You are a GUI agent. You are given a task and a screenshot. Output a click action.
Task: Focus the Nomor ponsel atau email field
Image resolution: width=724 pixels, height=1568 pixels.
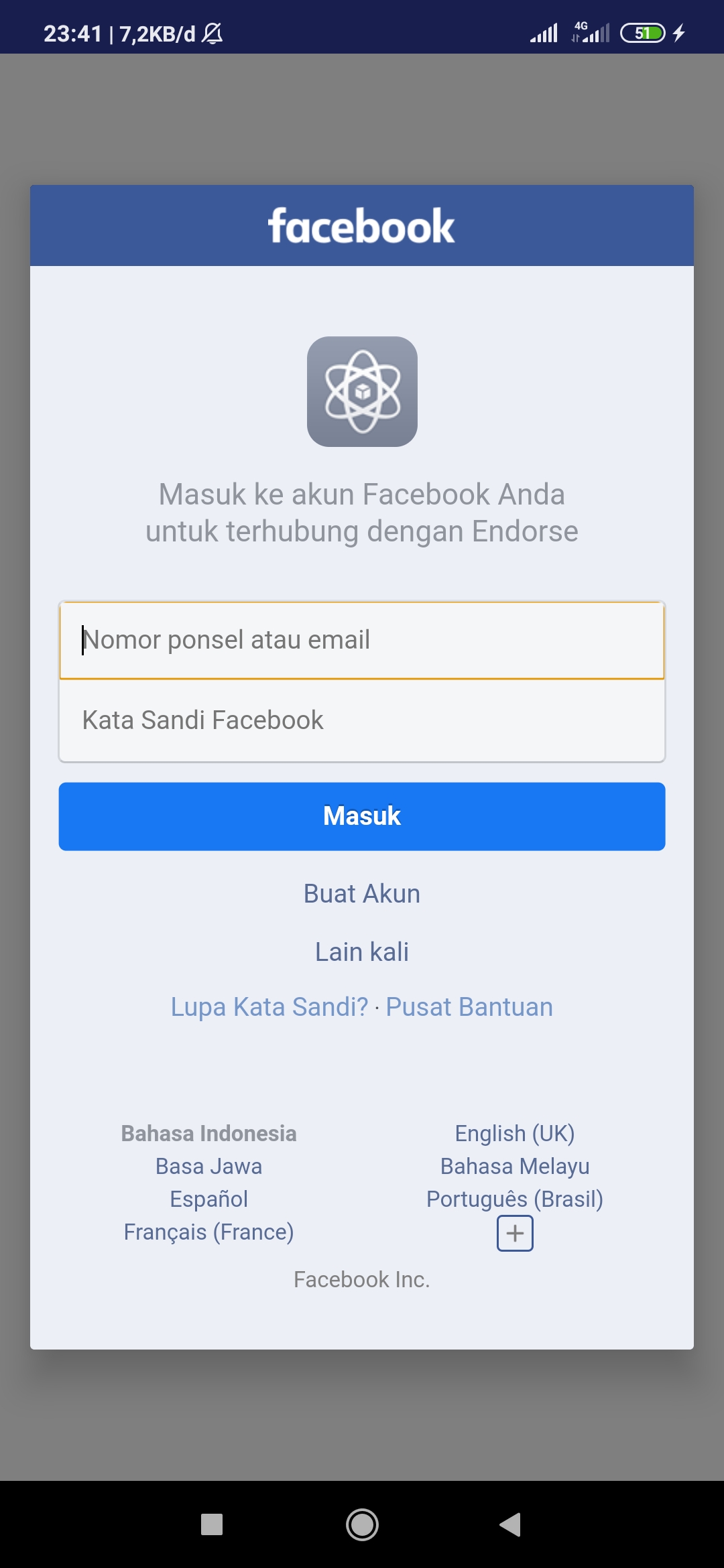362,640
